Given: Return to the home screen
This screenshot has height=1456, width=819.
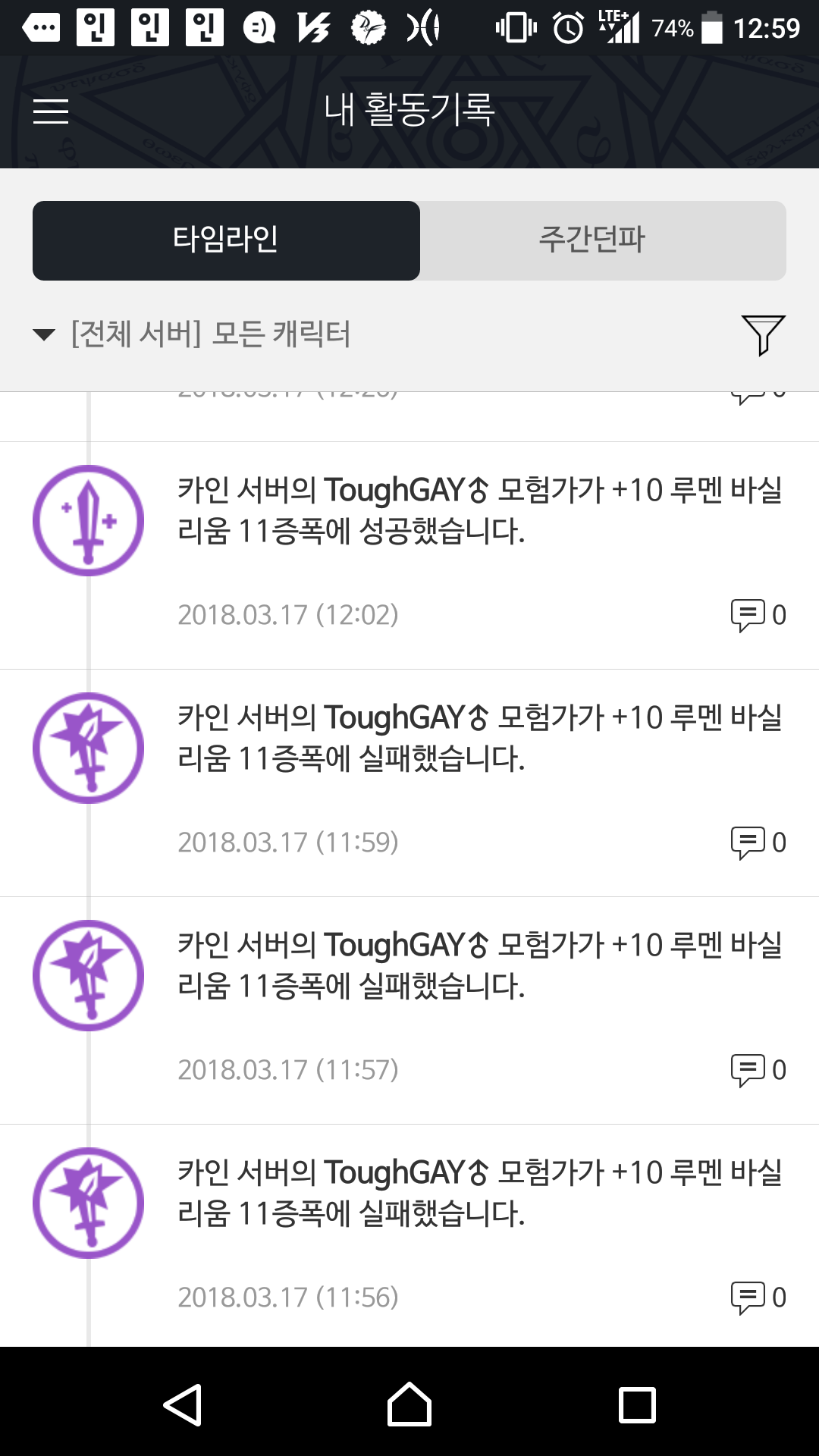Looking at the screenshot, I should click(409, 1404).
